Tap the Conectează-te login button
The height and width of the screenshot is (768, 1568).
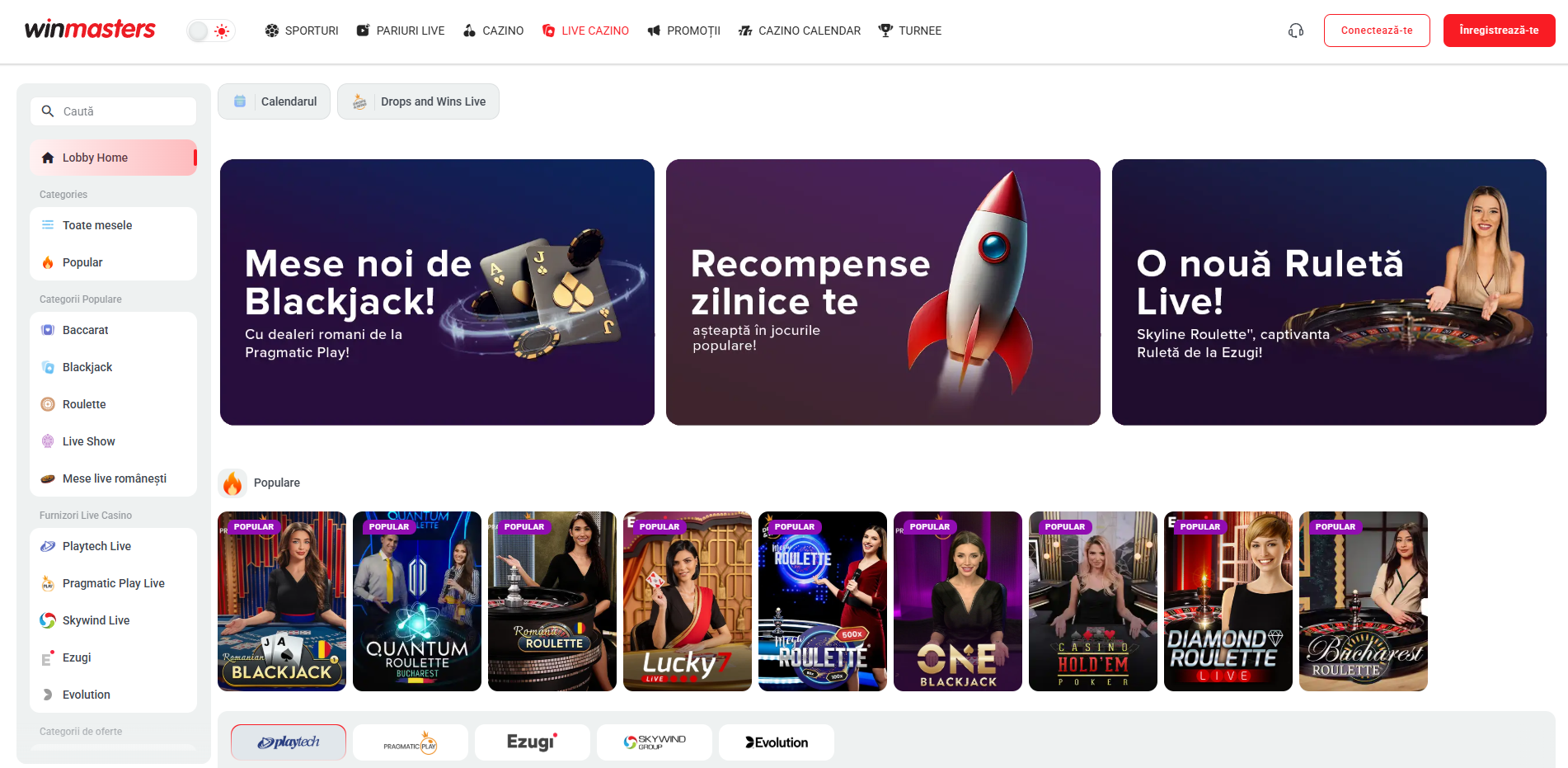click(1376, 31)
